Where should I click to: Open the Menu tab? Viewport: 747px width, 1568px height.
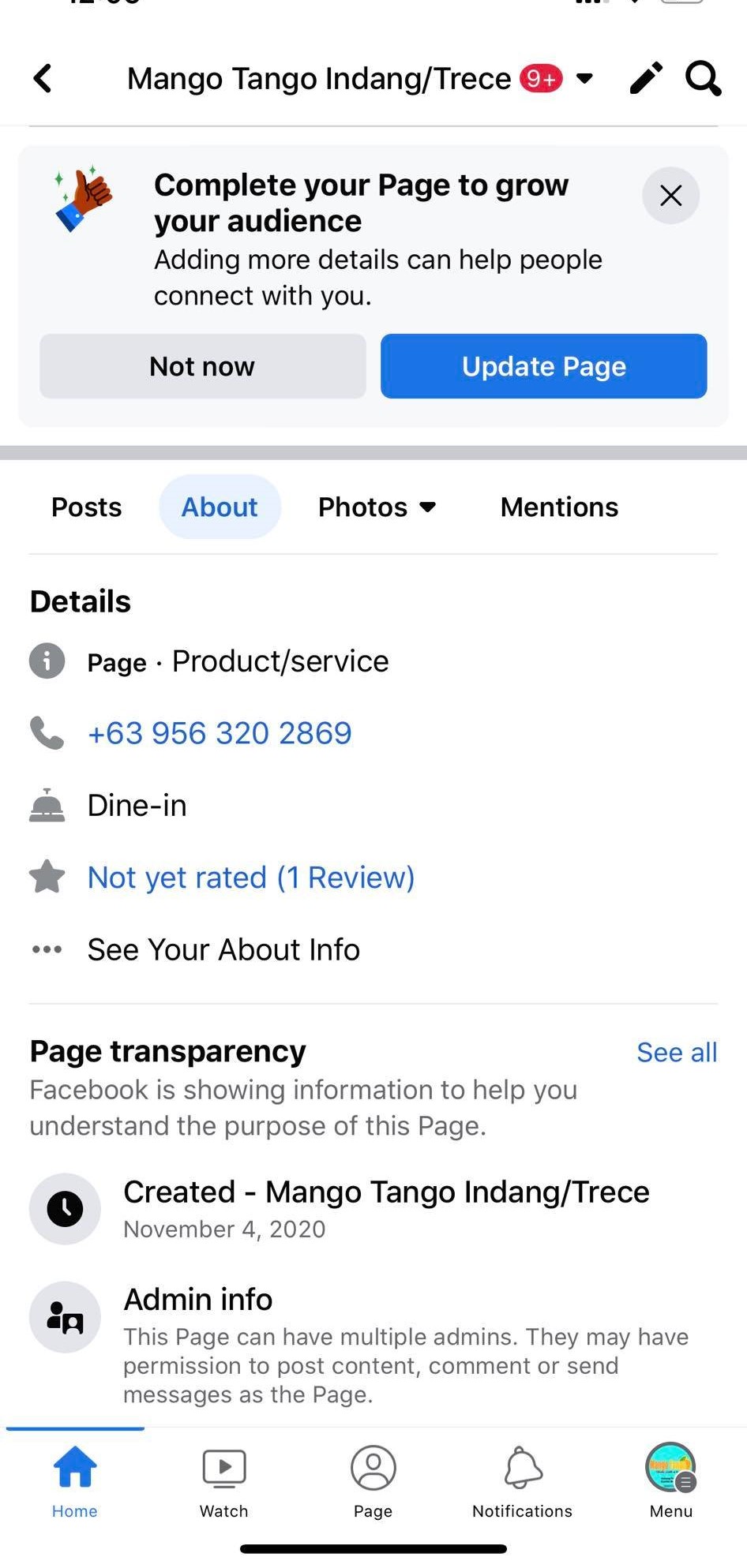pos(670,1480)
